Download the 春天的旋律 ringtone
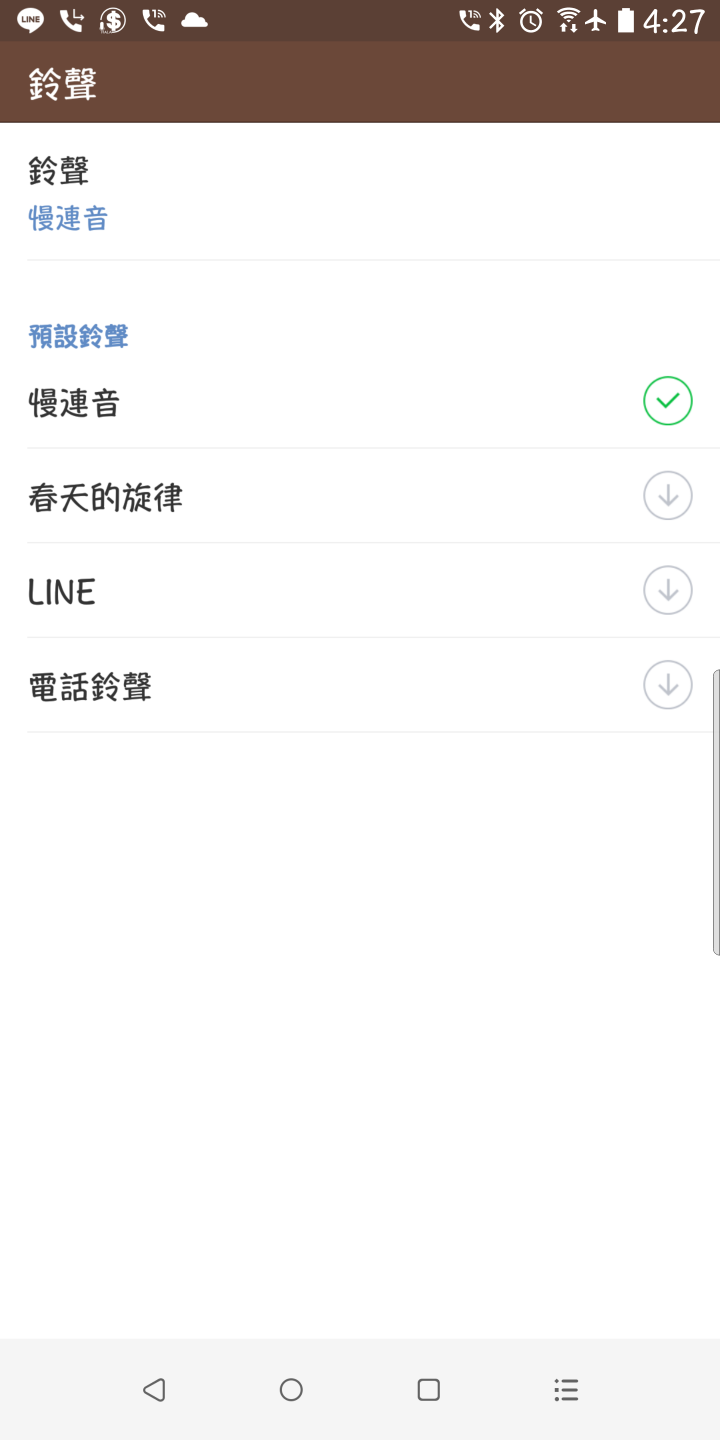Viewport: 720px width, 1440px height. (x=668, y=496)
